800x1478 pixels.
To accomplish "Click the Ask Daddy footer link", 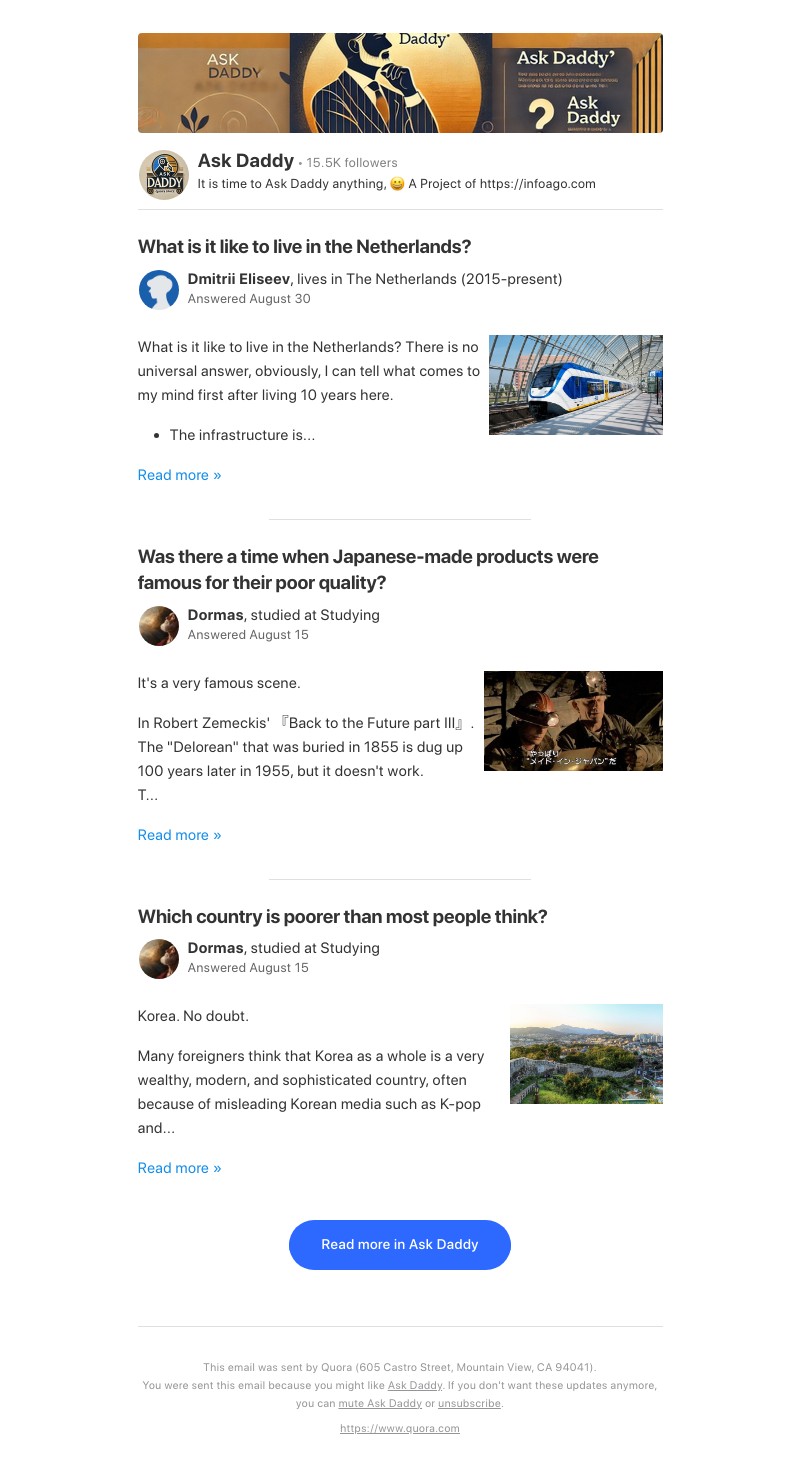I will point(413,1385).
